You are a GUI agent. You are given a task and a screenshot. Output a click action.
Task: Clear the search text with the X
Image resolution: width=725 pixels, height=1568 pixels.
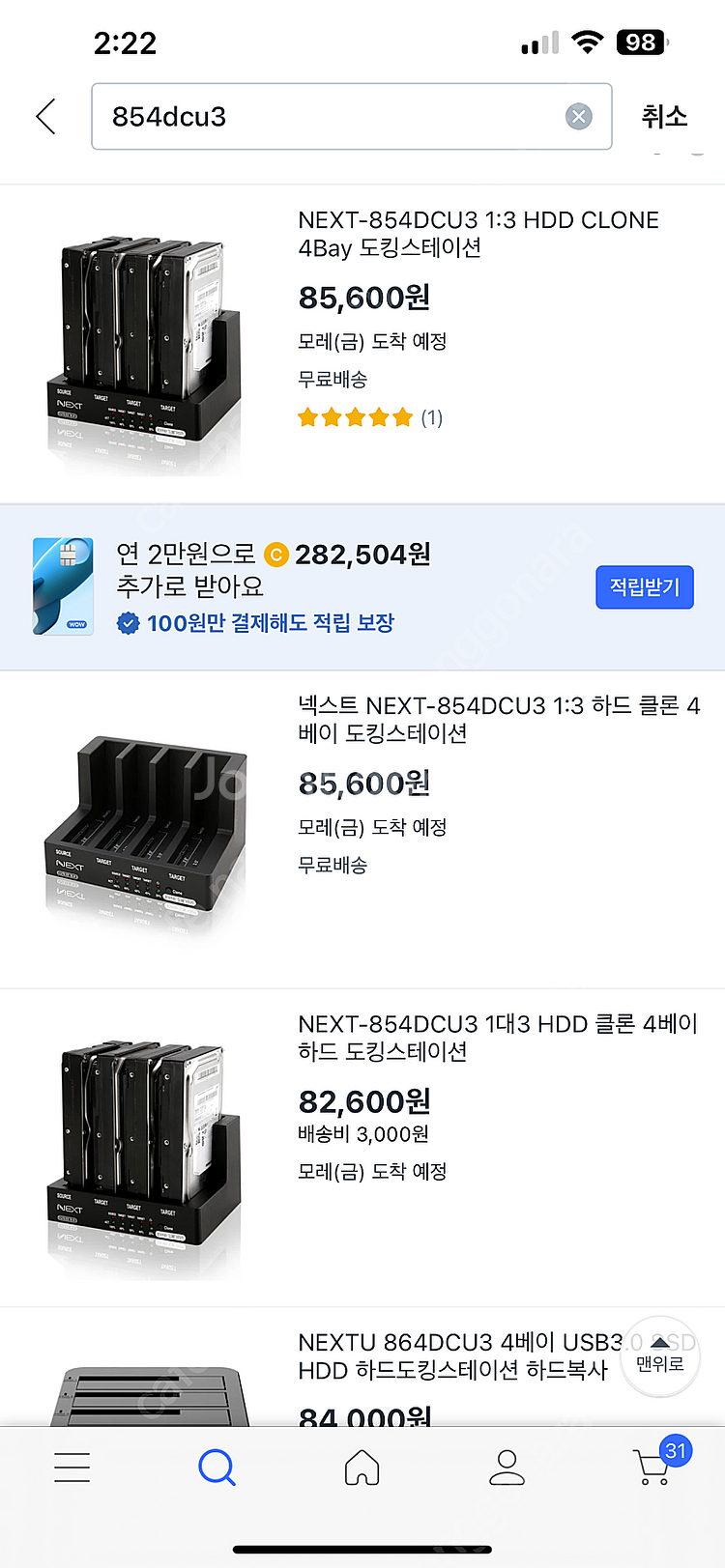(x=578, y=117)
